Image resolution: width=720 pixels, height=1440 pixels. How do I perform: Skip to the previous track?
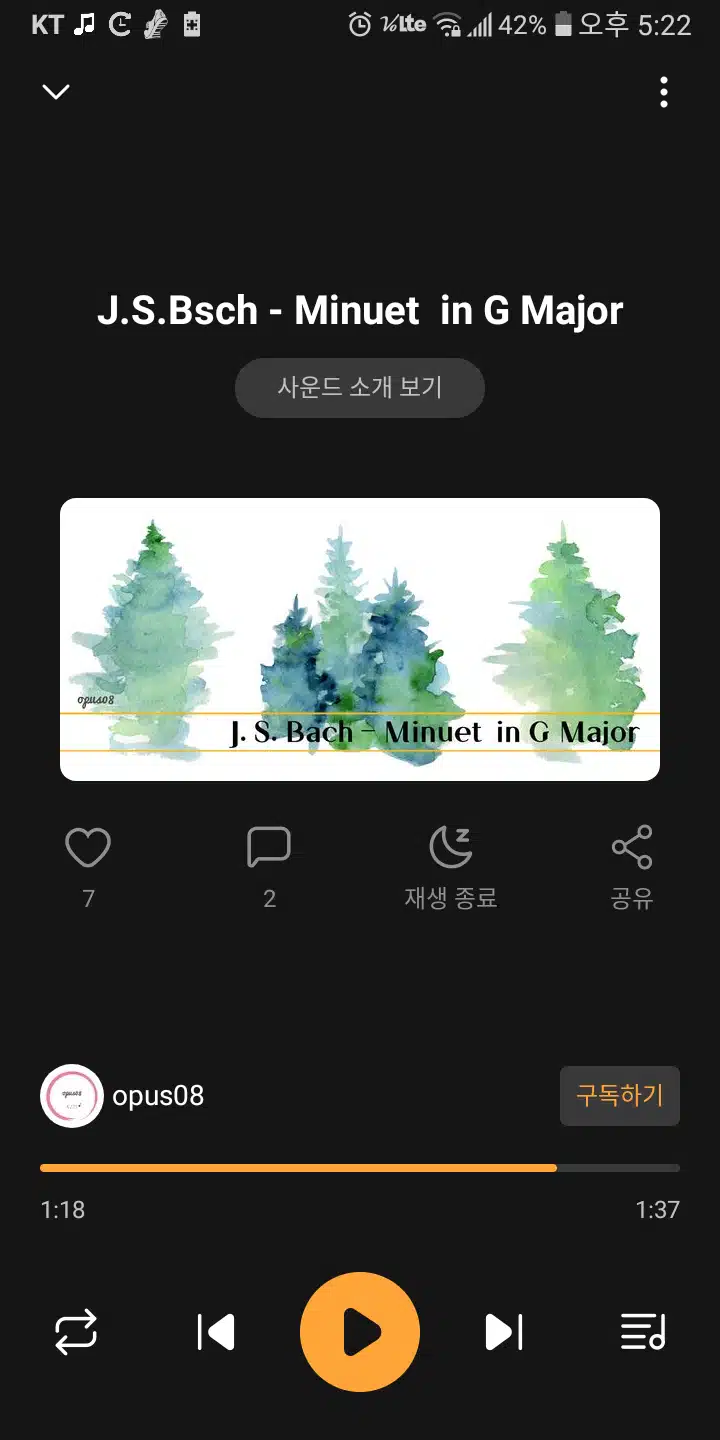pos(216,1332)
